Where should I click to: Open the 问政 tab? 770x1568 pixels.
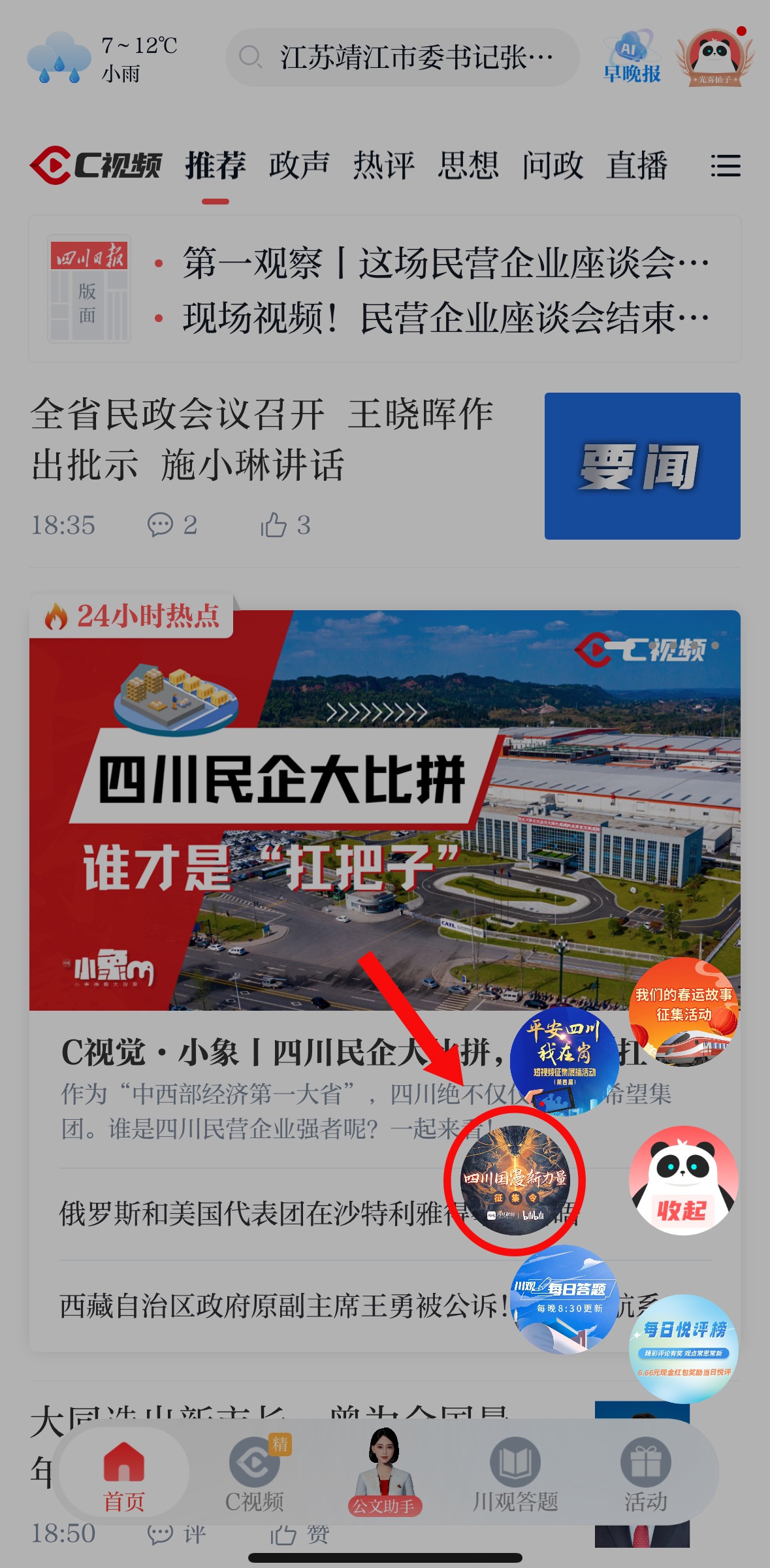tap(552, 165)
